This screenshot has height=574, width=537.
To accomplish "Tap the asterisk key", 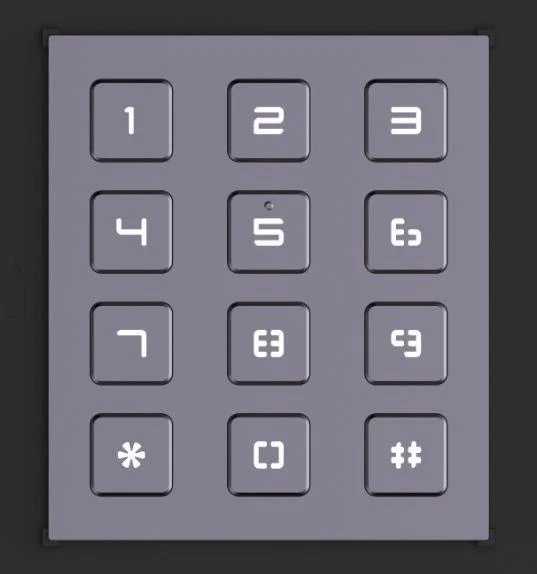I will pyautogui.click(x=131, y=455).
